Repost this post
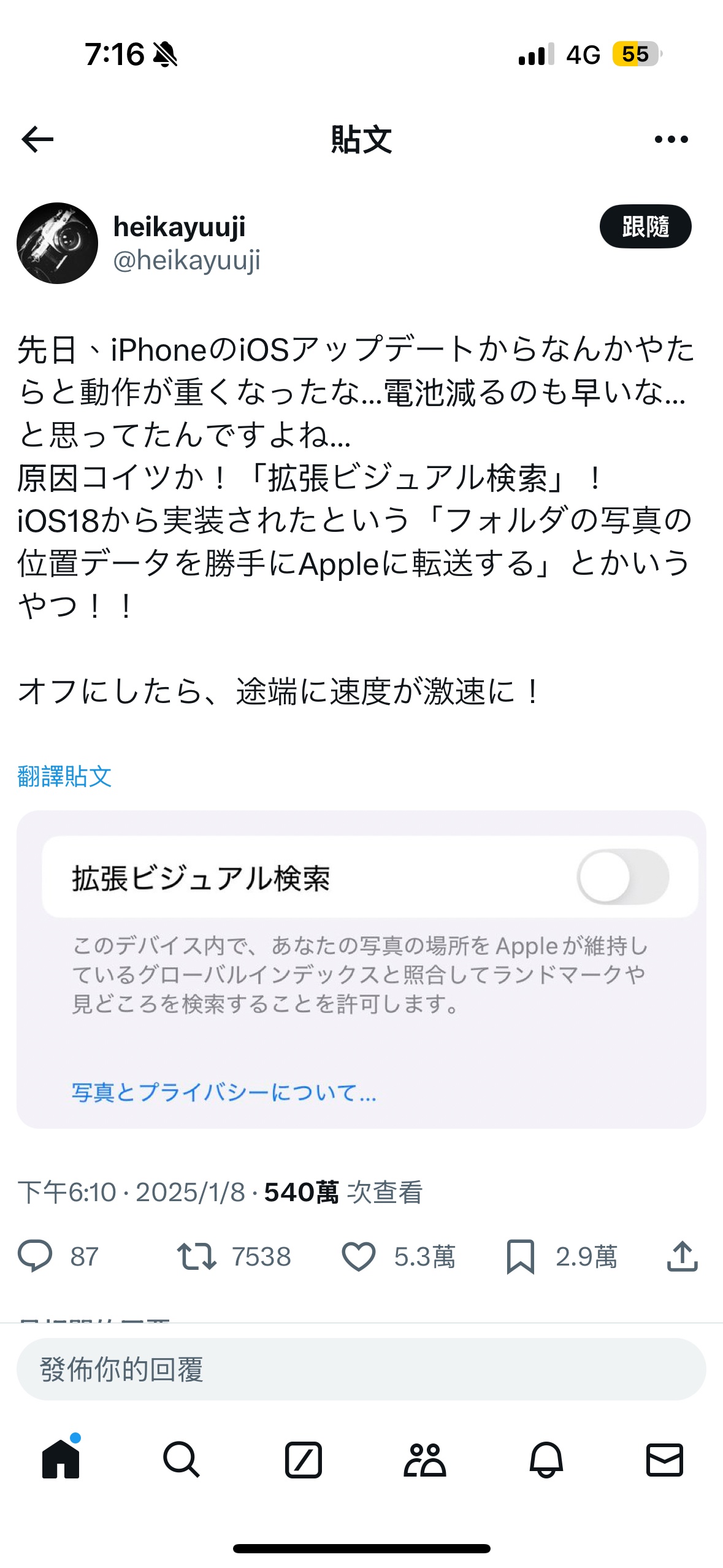This screenshot has width=723, height=1568. click(197, 1256)
